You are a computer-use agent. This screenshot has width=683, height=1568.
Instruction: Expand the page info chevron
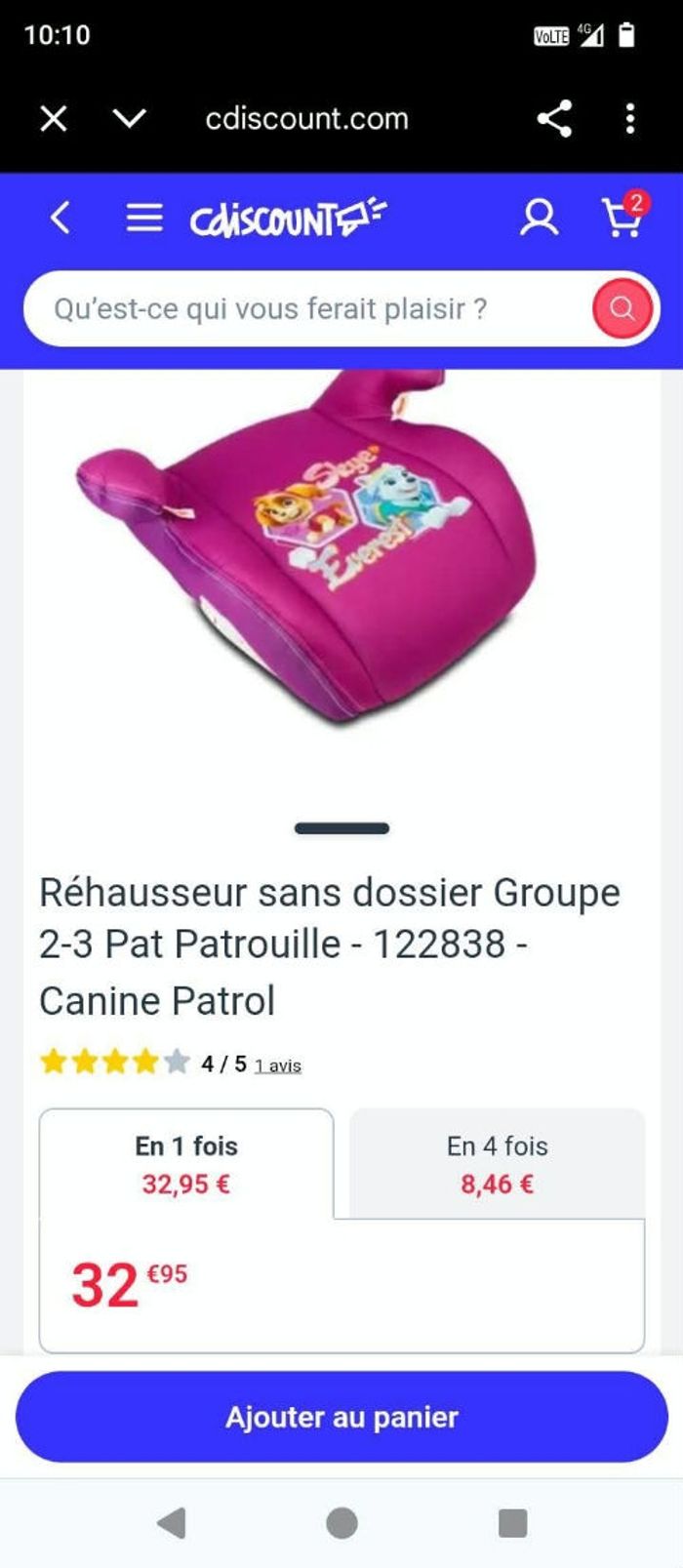pos(130,119)
